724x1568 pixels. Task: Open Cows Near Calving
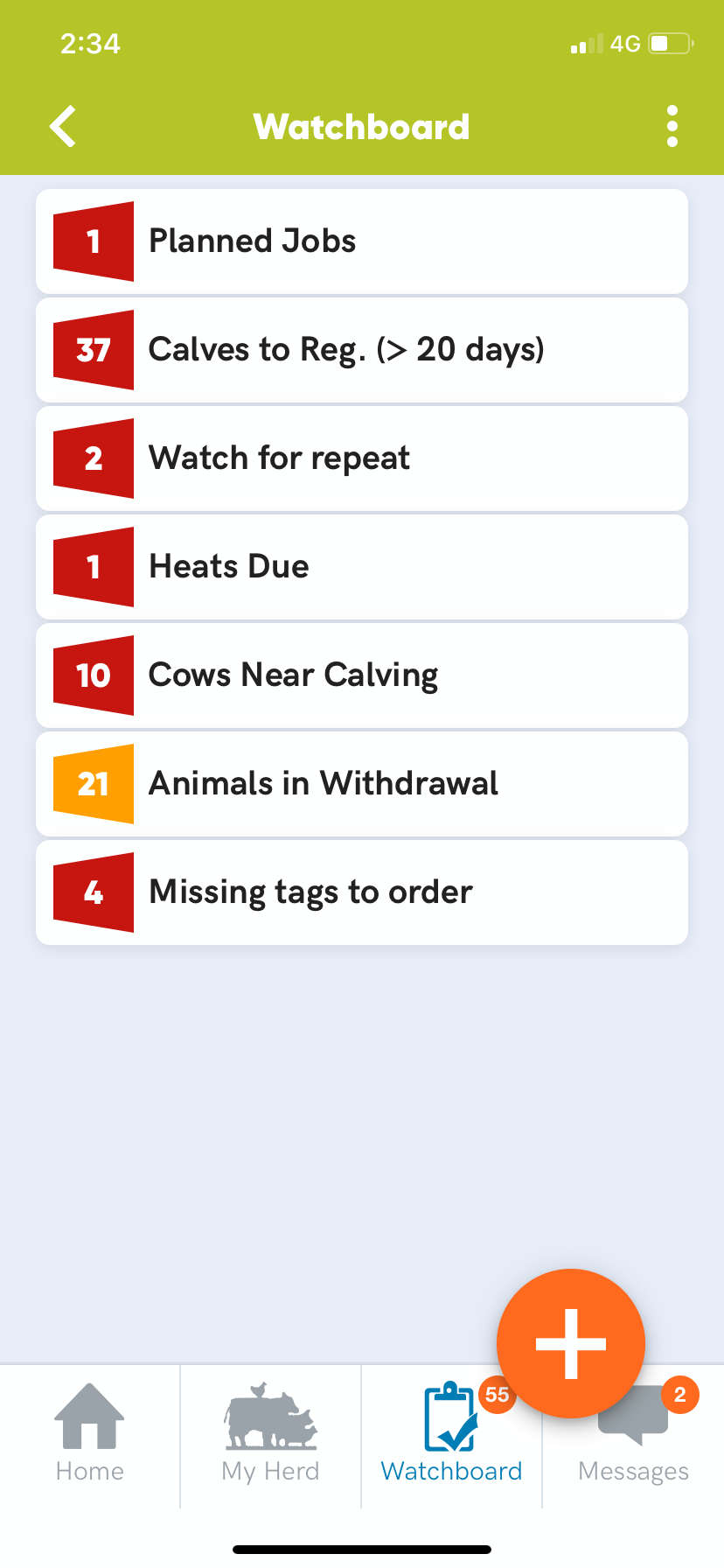pos(361,675)
